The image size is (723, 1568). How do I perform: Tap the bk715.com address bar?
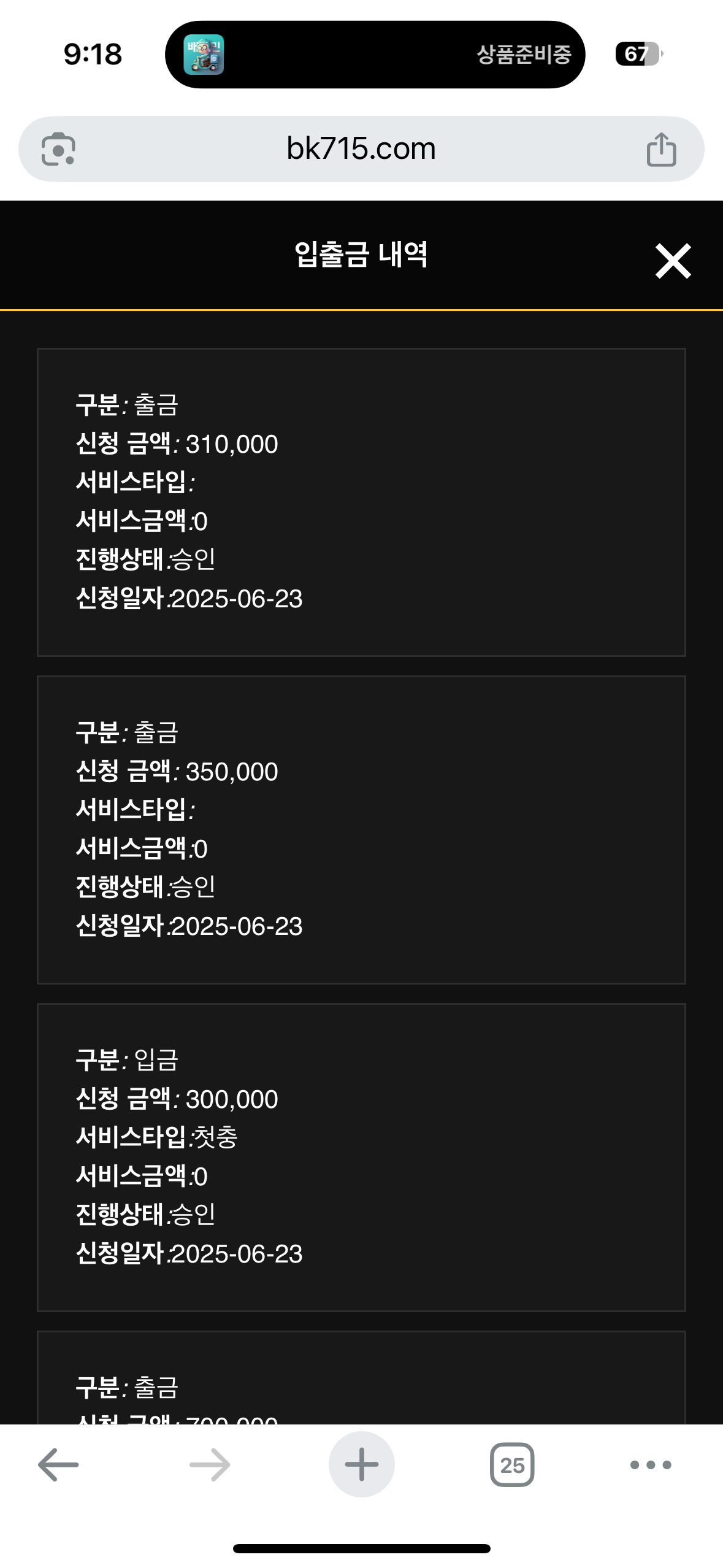[361, 149]
